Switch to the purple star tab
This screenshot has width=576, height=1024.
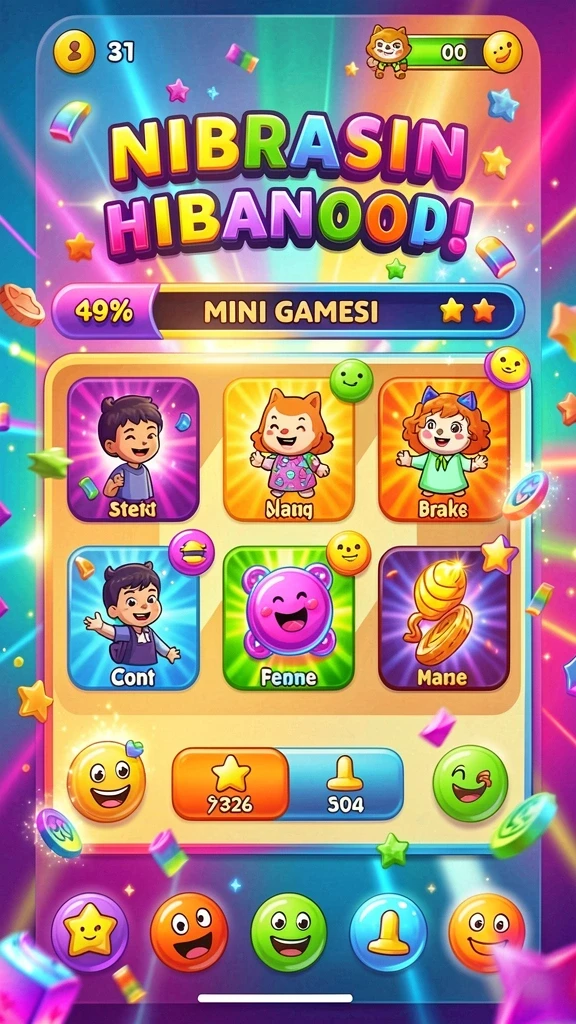90,932
